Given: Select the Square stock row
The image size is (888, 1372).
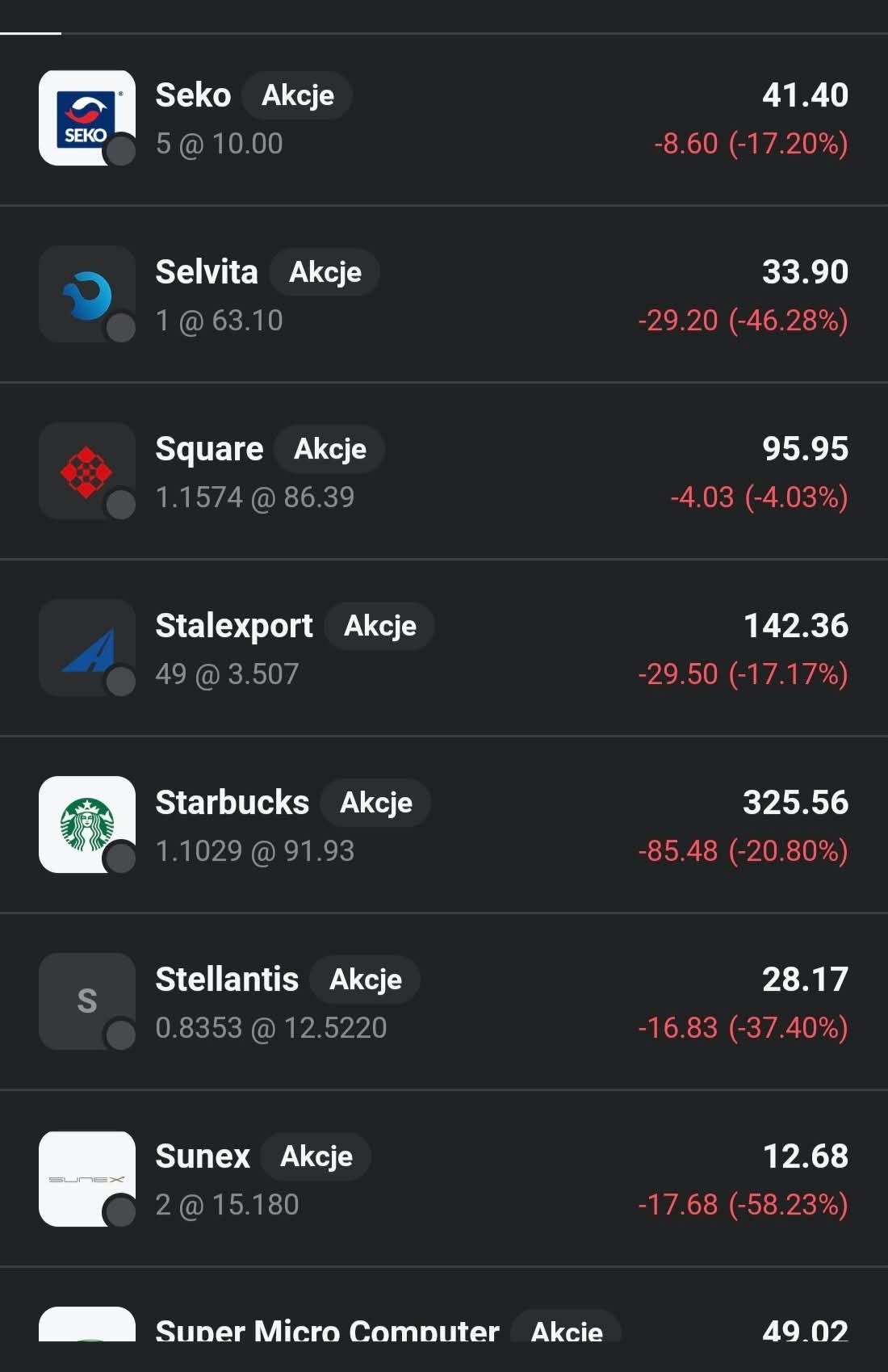Looking at the screenshot, I should tap(444, 472).
